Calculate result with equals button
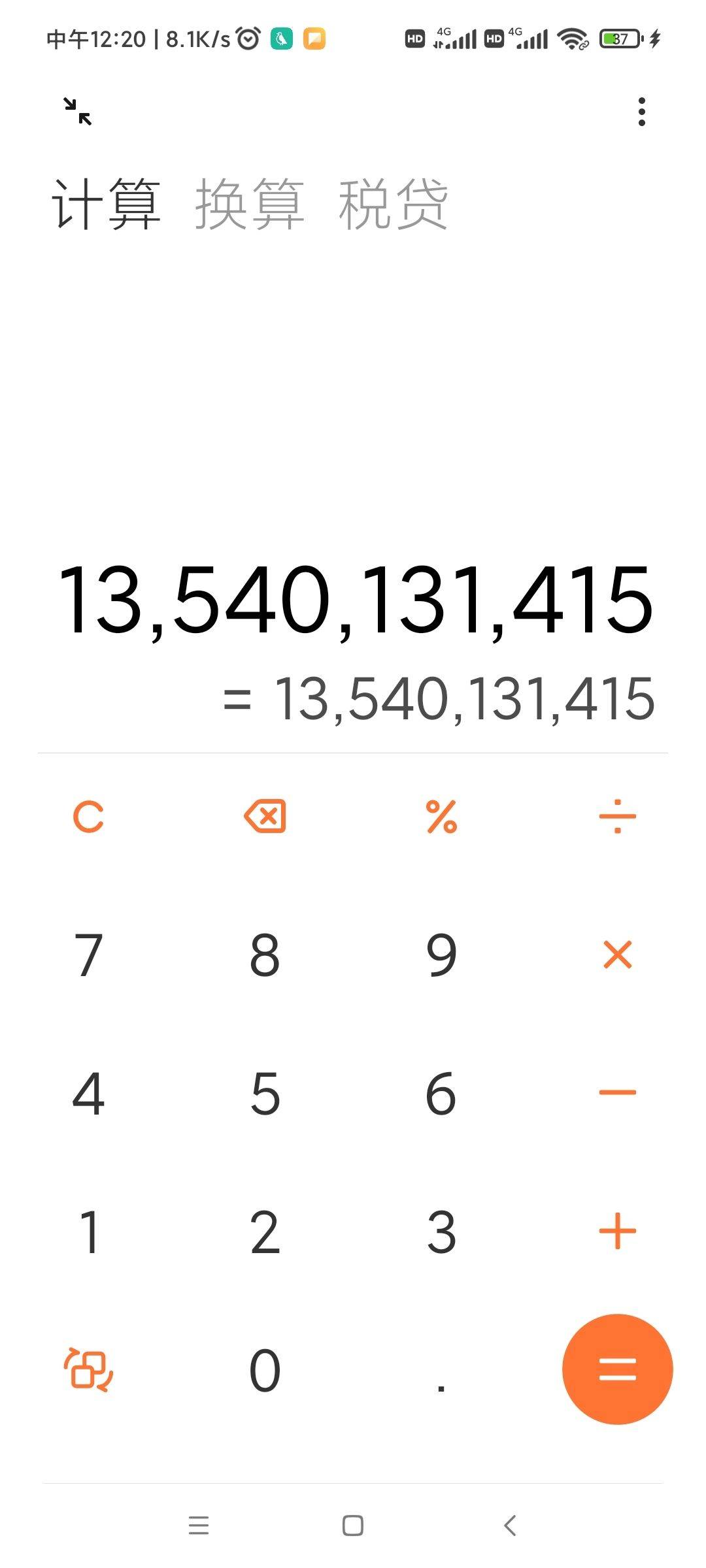Screen dimensions: 706x1568 tap(617, 1369)
